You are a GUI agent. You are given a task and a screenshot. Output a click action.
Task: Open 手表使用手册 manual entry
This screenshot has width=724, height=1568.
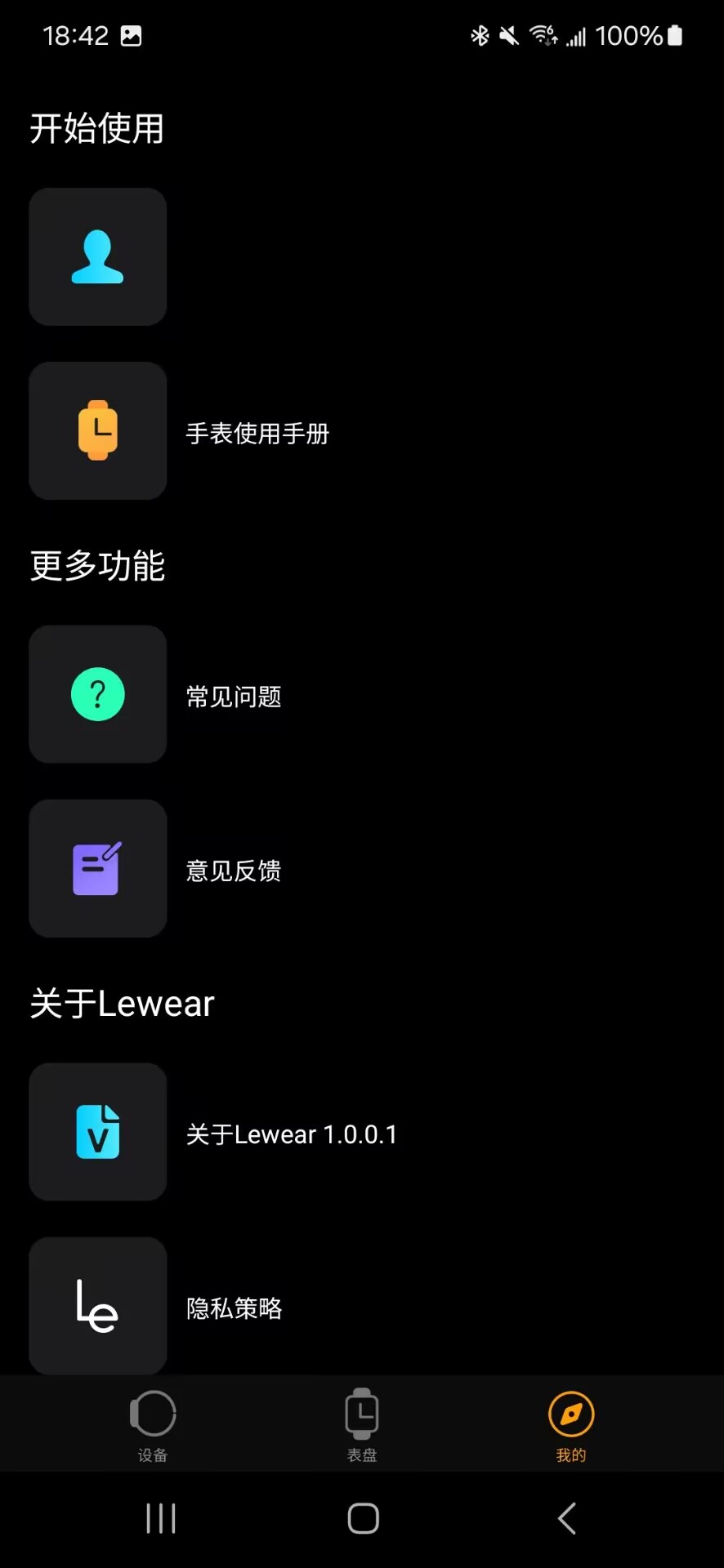[257, 433]
